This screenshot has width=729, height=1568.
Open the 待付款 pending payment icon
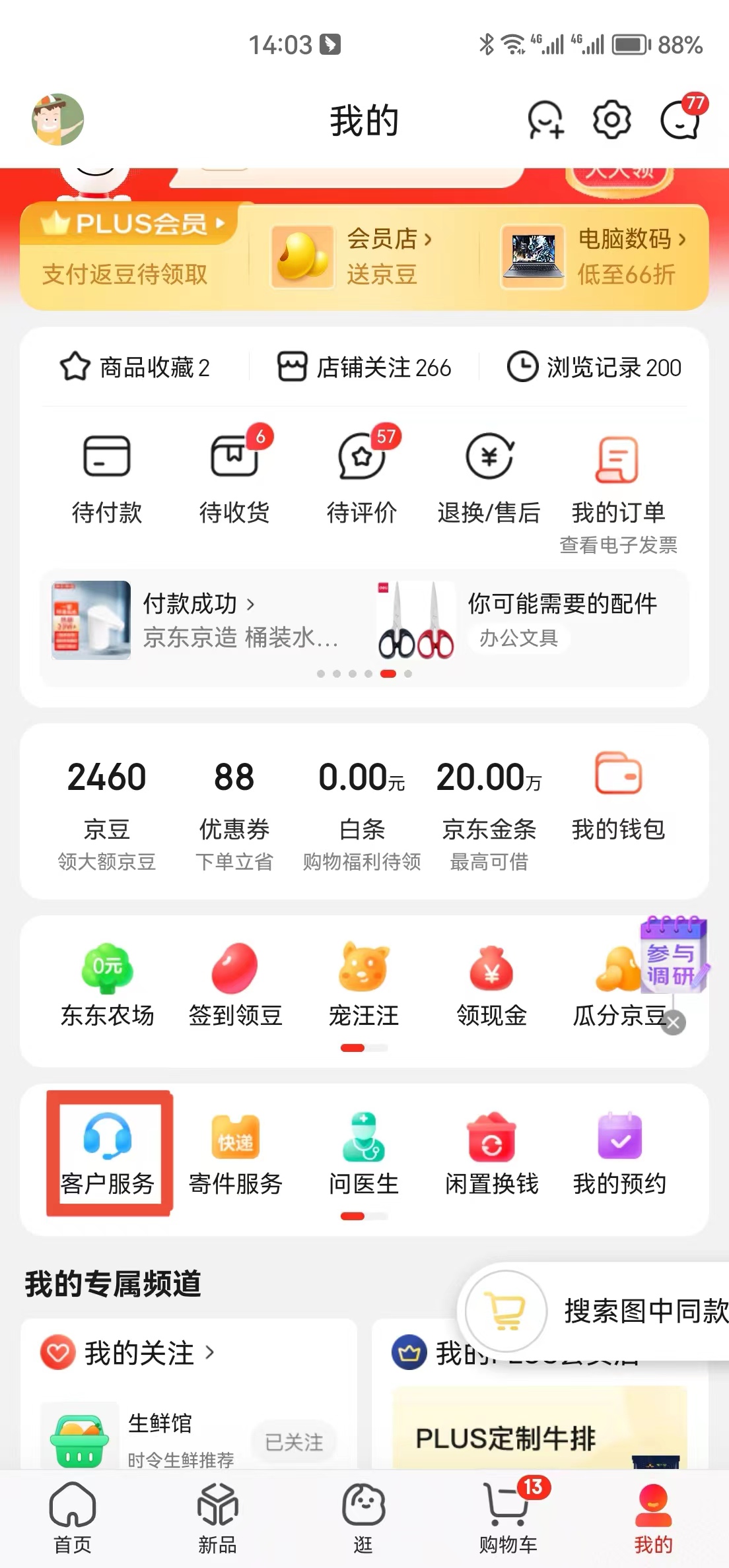click(108, 474)
